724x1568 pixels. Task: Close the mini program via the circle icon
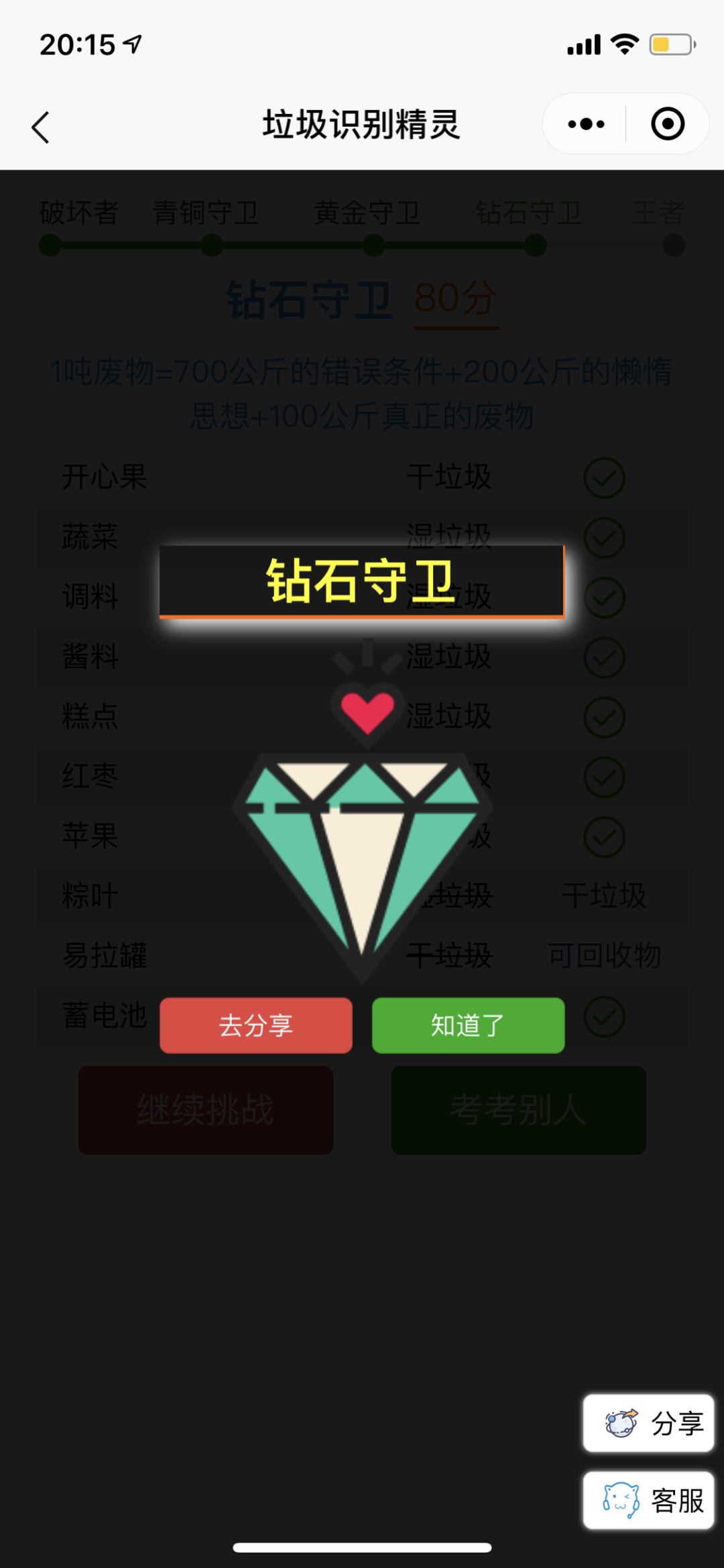(668, 124)
